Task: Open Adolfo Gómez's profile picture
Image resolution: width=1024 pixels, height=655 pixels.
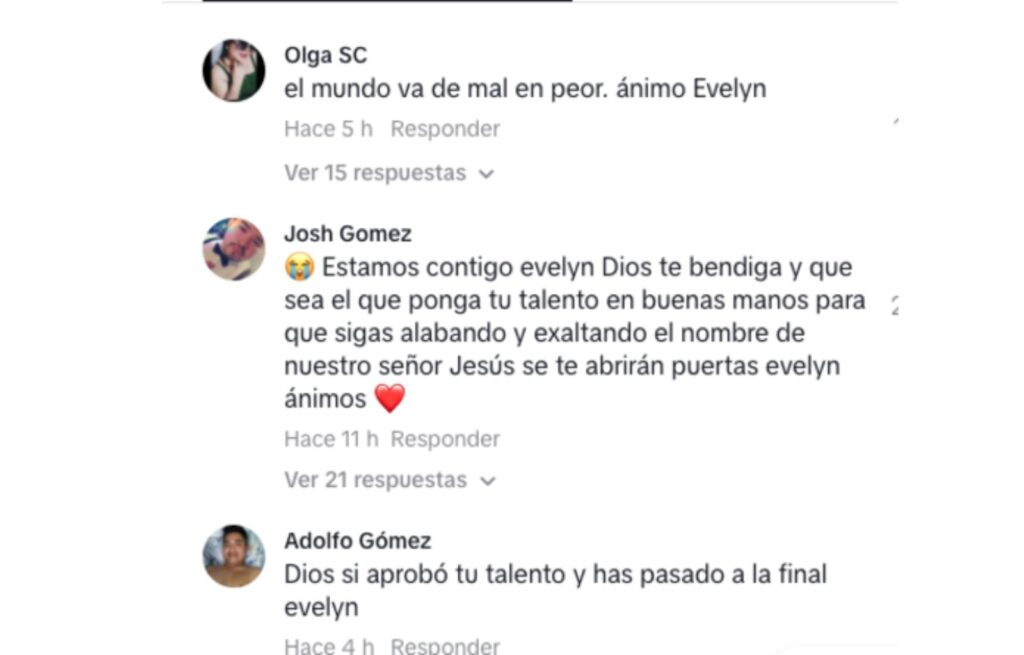Action: coord(234,556)
